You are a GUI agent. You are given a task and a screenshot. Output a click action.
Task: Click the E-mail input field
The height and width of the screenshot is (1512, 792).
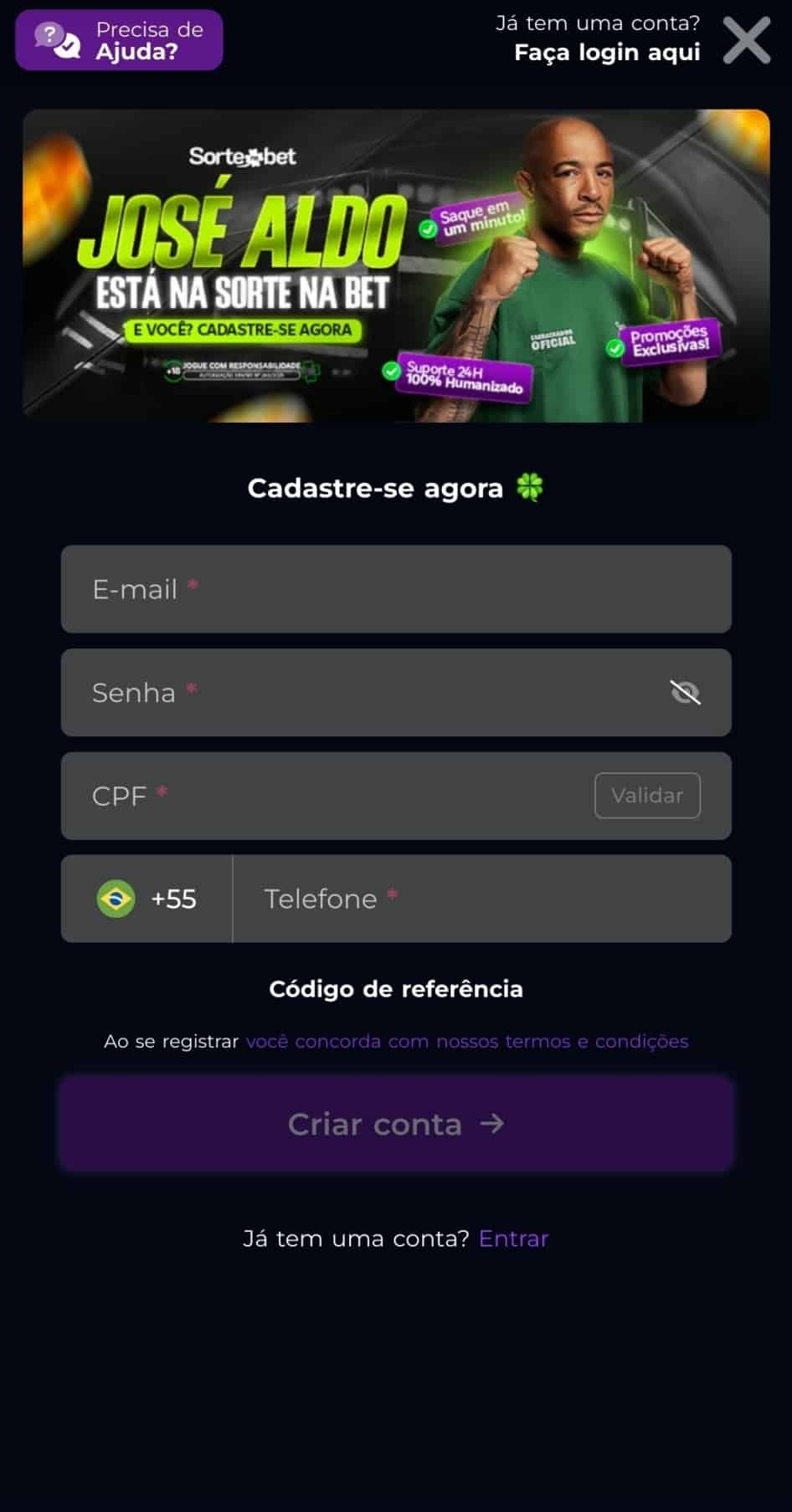point(396,589)
